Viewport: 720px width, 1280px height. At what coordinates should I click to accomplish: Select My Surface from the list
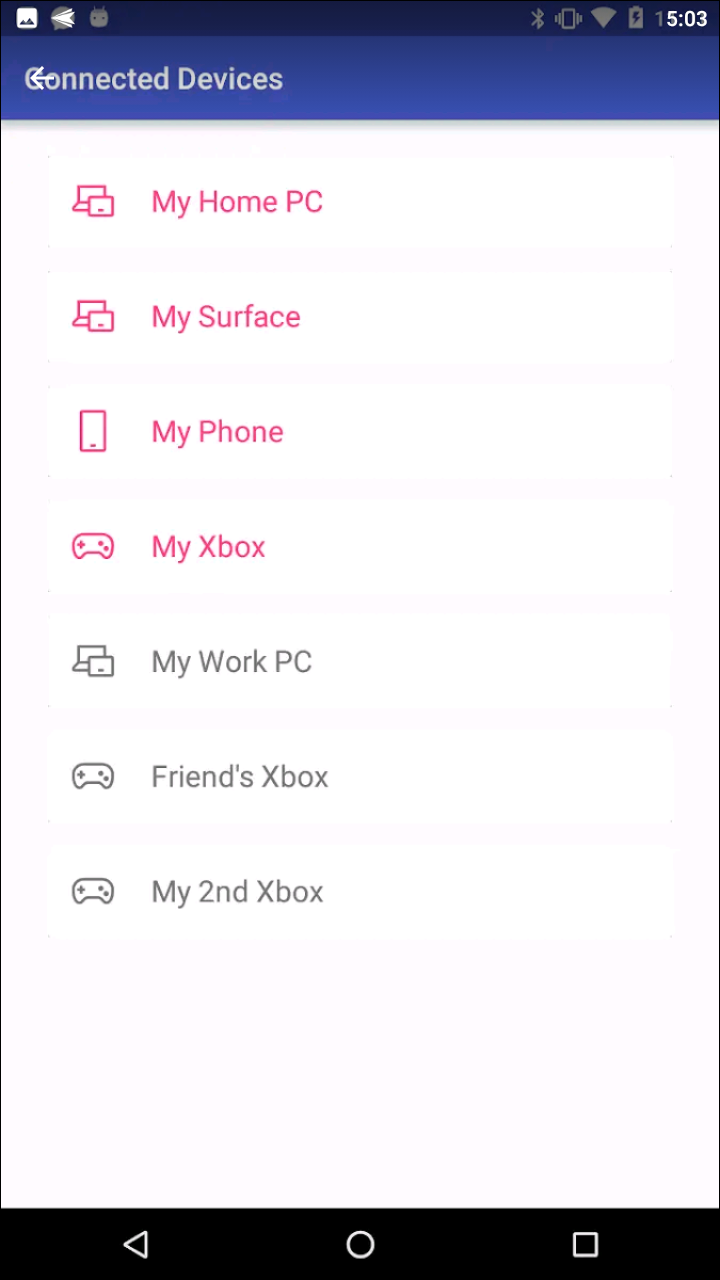coord(360,317)
